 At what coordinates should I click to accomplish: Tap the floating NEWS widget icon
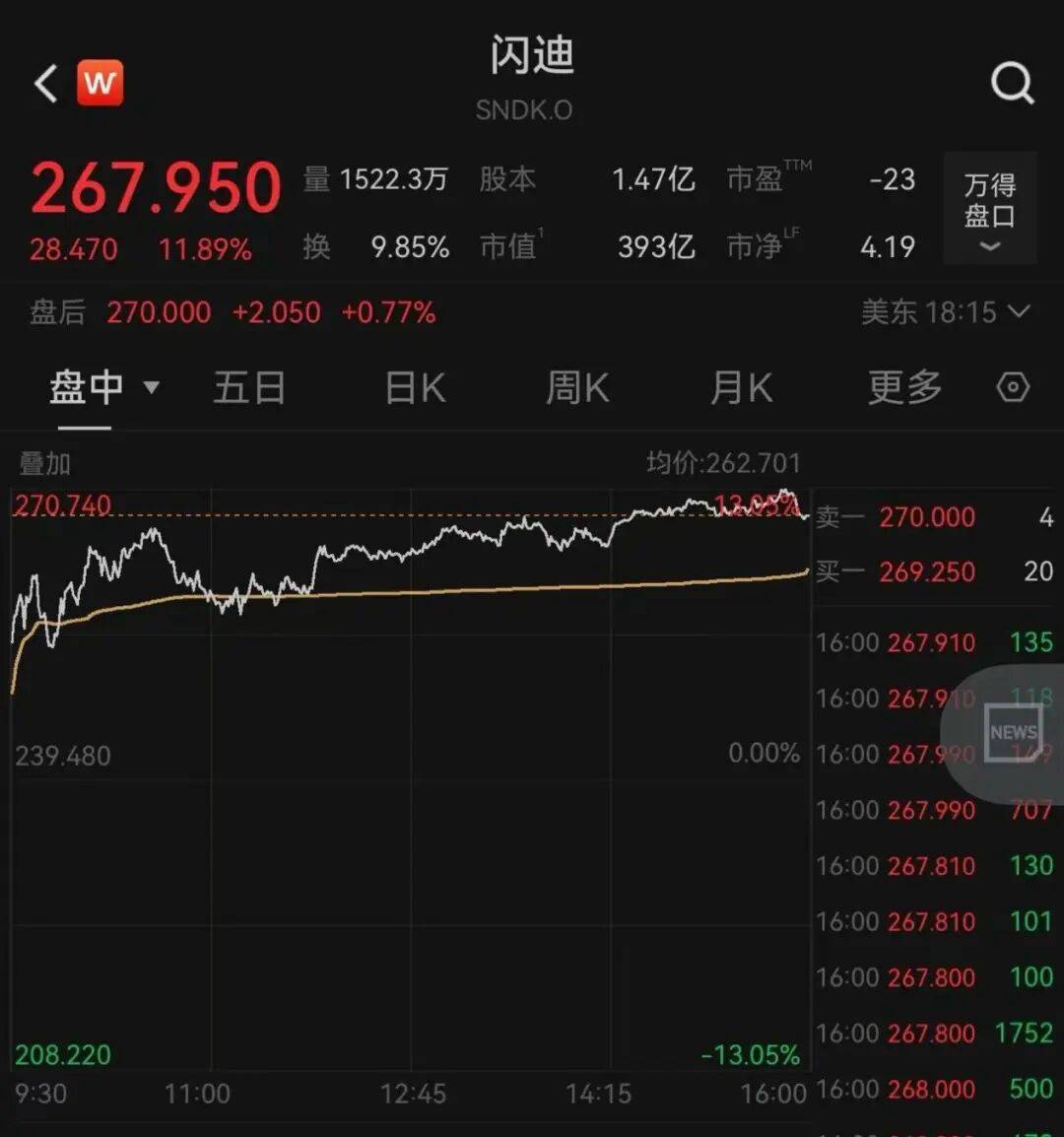tap(1014, 733)
